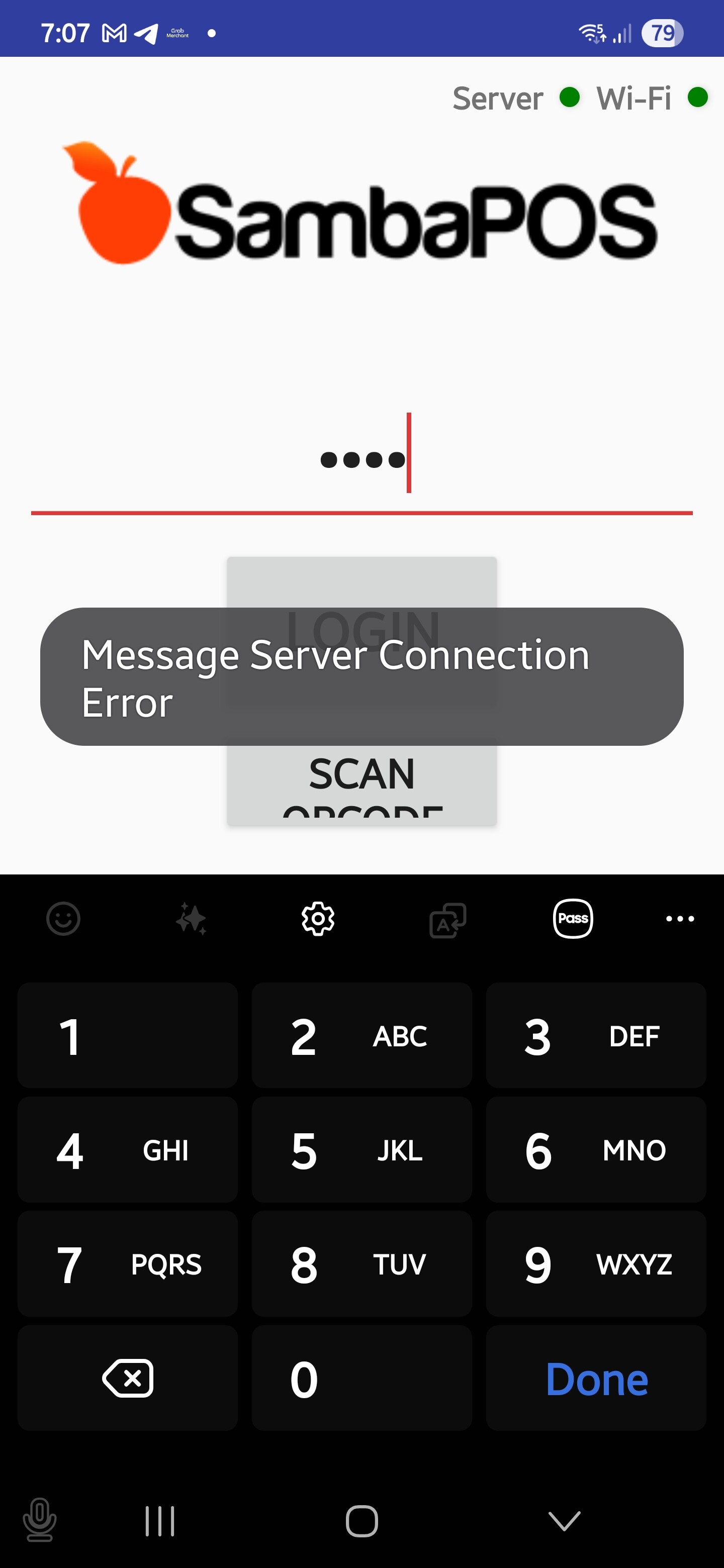Focus the PIN entry field
The image size is (724, 1568).
pos(361,460)
